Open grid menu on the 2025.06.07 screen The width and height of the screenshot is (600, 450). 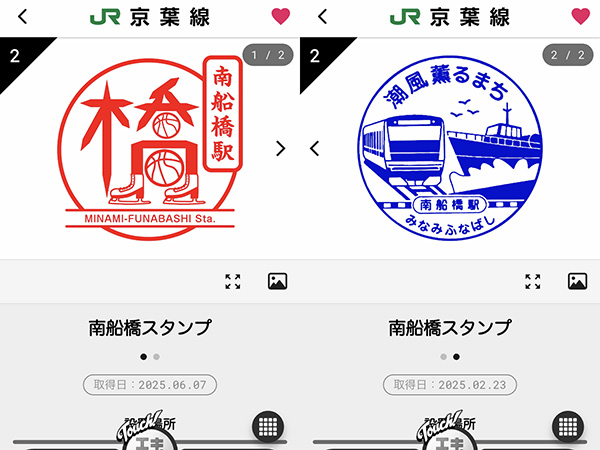[270, 426]
